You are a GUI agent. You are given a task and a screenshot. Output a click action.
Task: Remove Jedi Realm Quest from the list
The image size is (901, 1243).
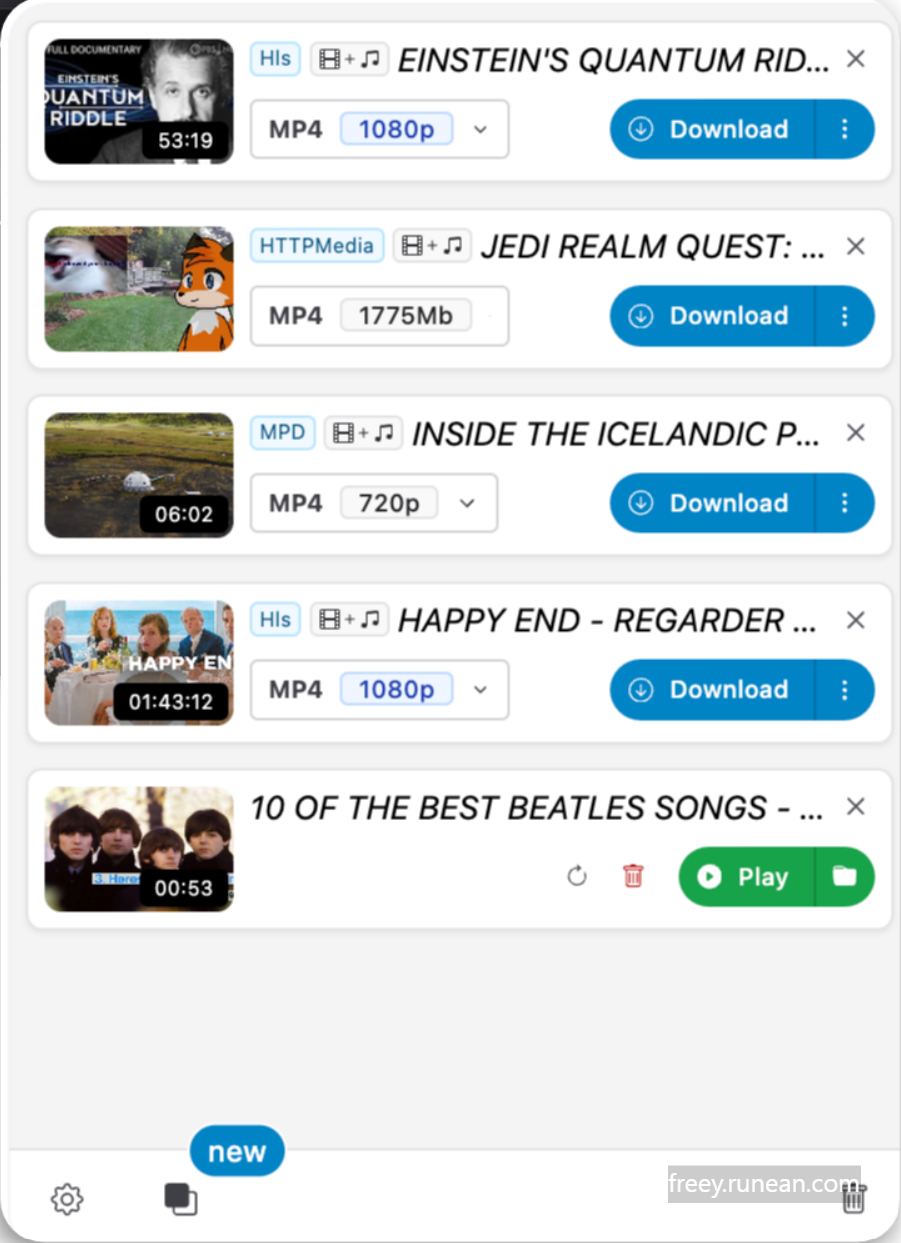(x=855, y=246)
